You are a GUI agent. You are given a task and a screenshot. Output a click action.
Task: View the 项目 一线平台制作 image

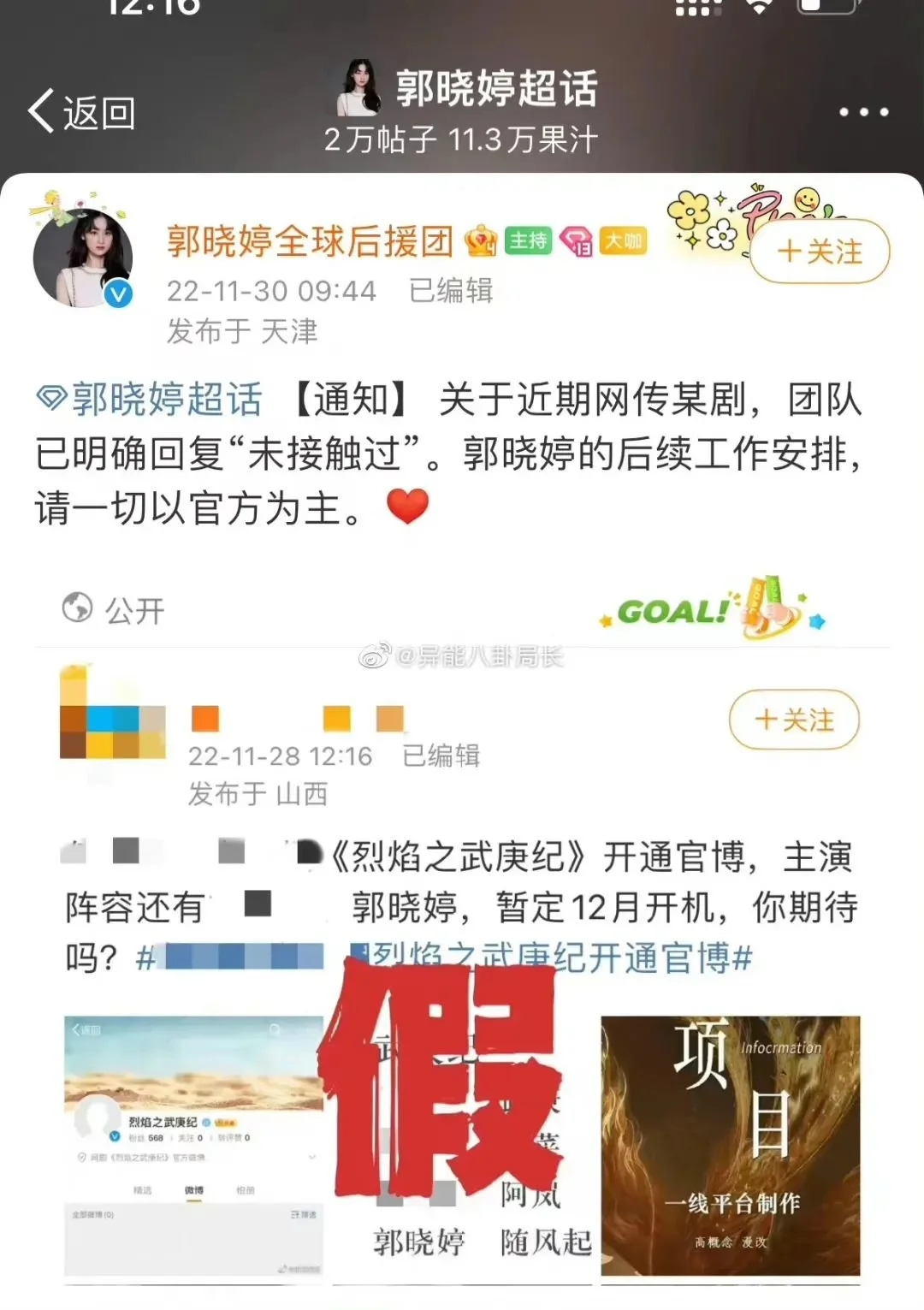[x=730, y=1147]
